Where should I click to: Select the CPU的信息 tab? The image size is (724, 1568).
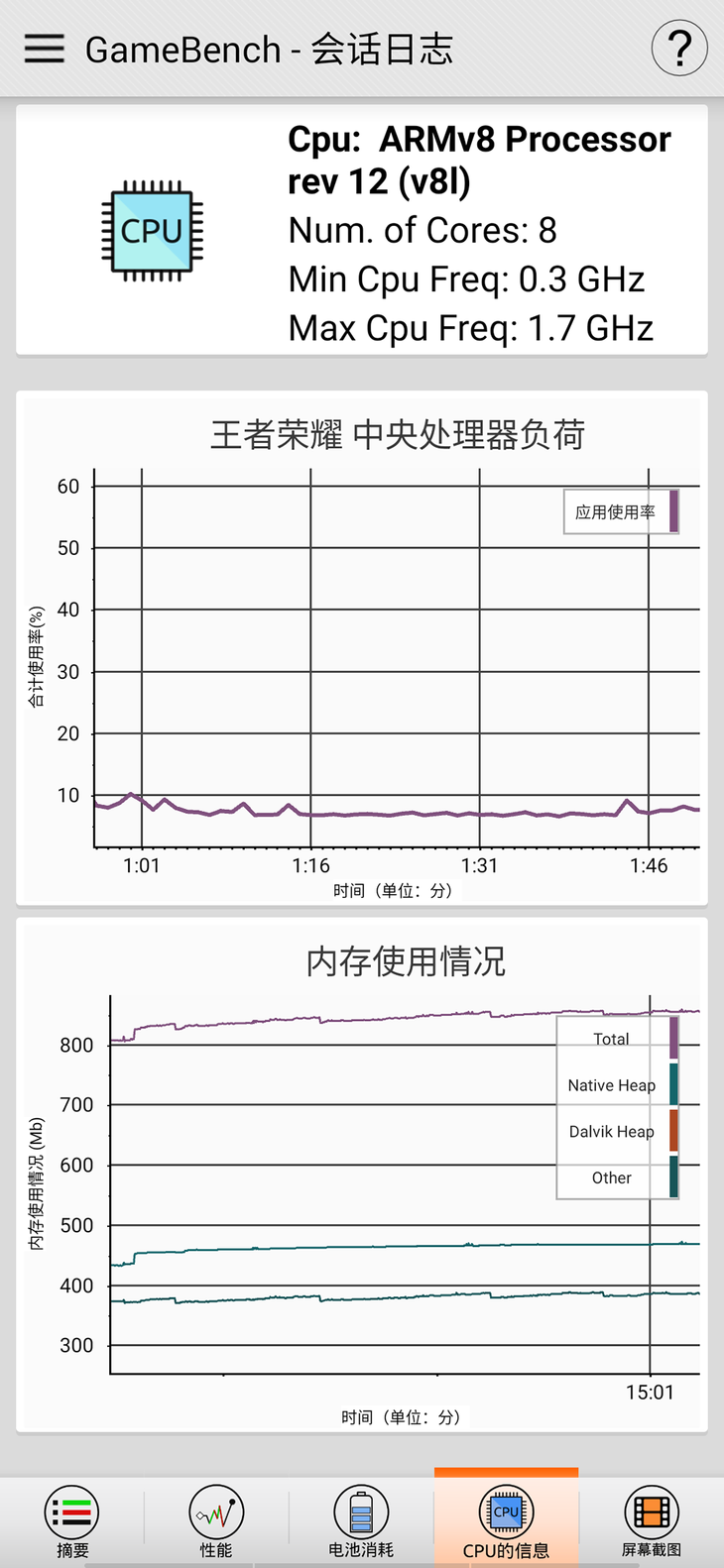pos(506,1519)
